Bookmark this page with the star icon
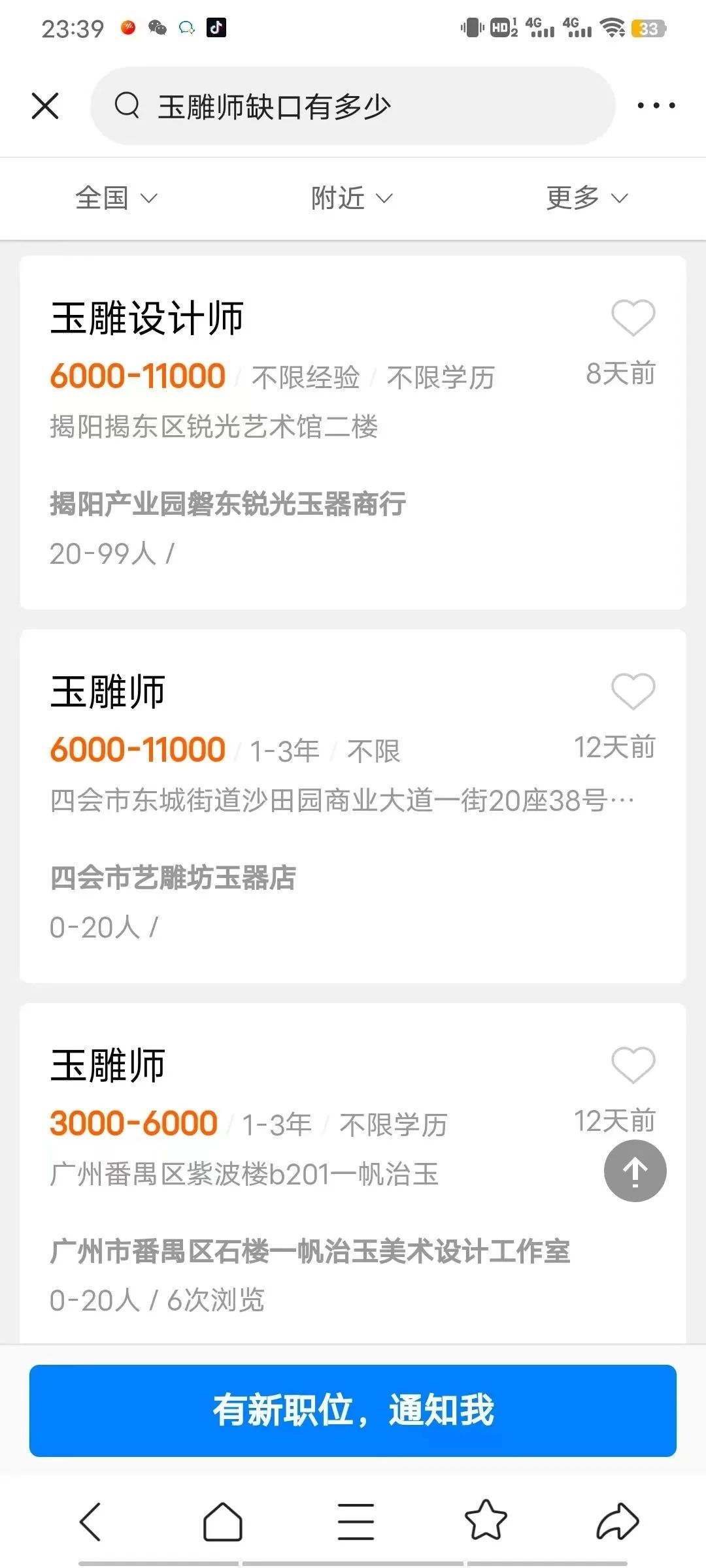Screen dimensions: 706x1568 coord(486,1520)
